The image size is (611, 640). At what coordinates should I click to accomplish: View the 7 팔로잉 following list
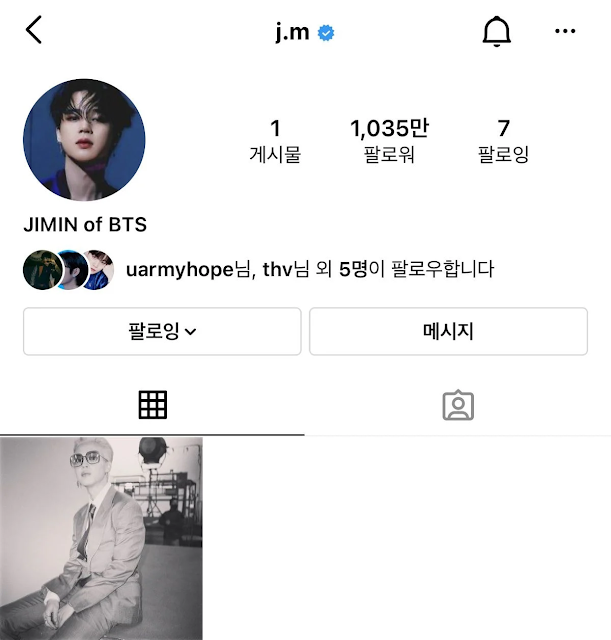[x=503, y=140]
